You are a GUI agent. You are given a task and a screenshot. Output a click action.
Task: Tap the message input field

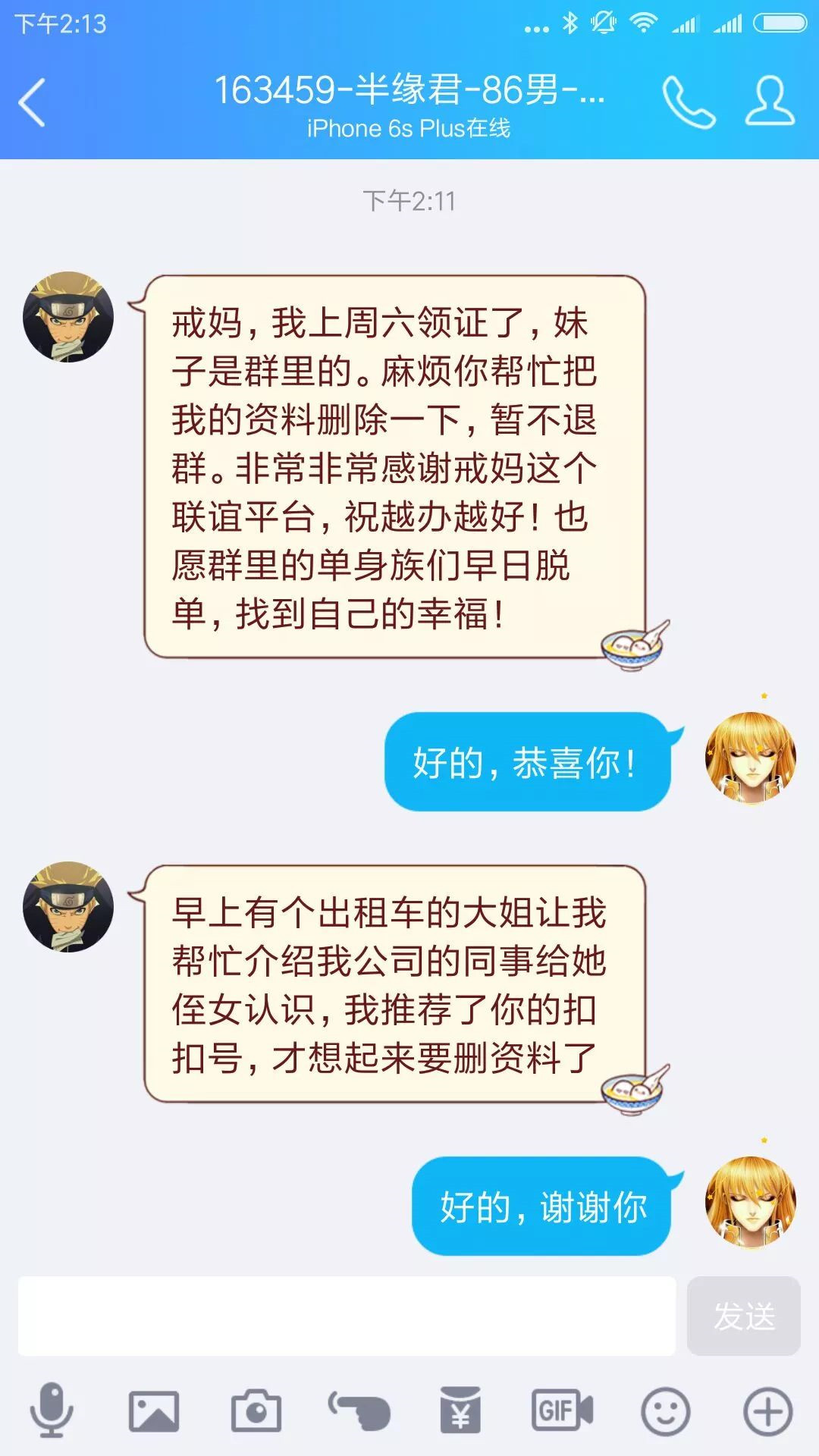[347, 1316]
